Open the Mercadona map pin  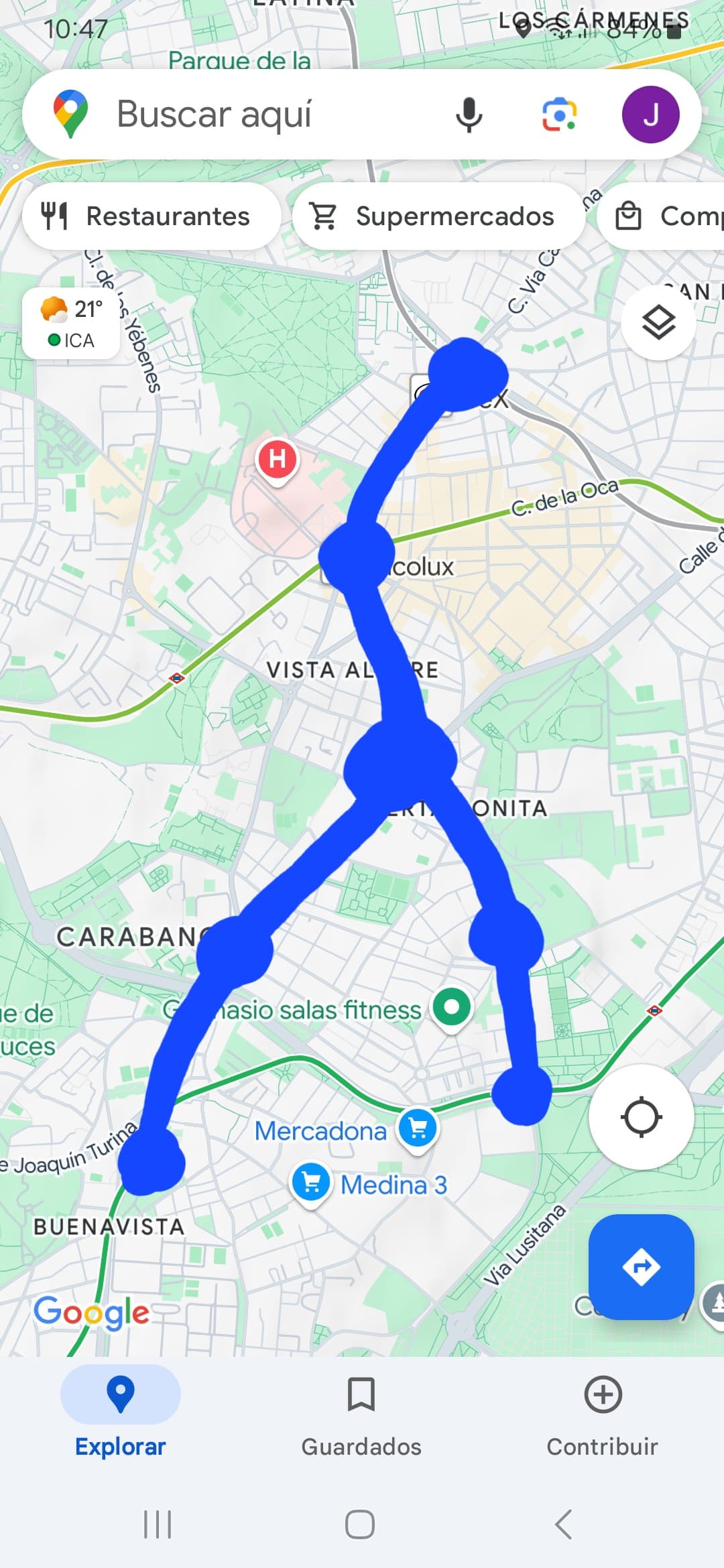418,1130
